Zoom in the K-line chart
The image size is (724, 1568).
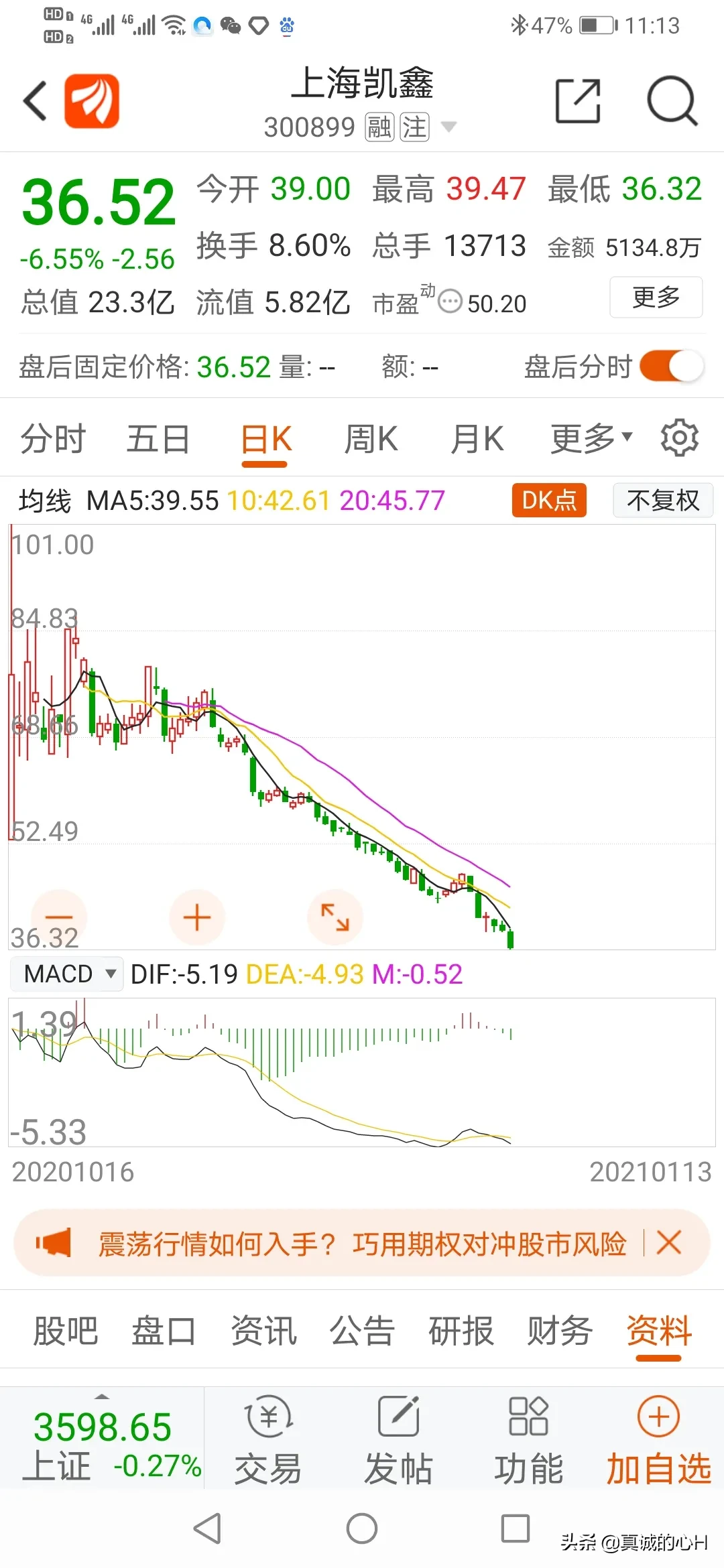click(x=197, y=917)
